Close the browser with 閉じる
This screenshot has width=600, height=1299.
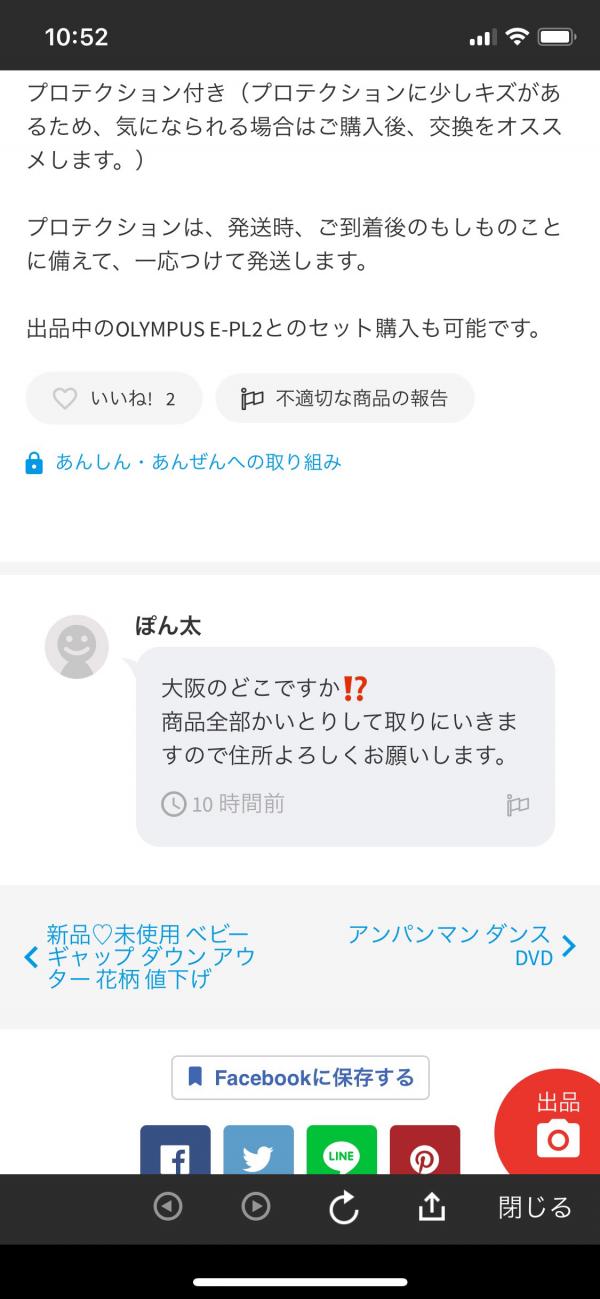click(x=534, y=1207)
